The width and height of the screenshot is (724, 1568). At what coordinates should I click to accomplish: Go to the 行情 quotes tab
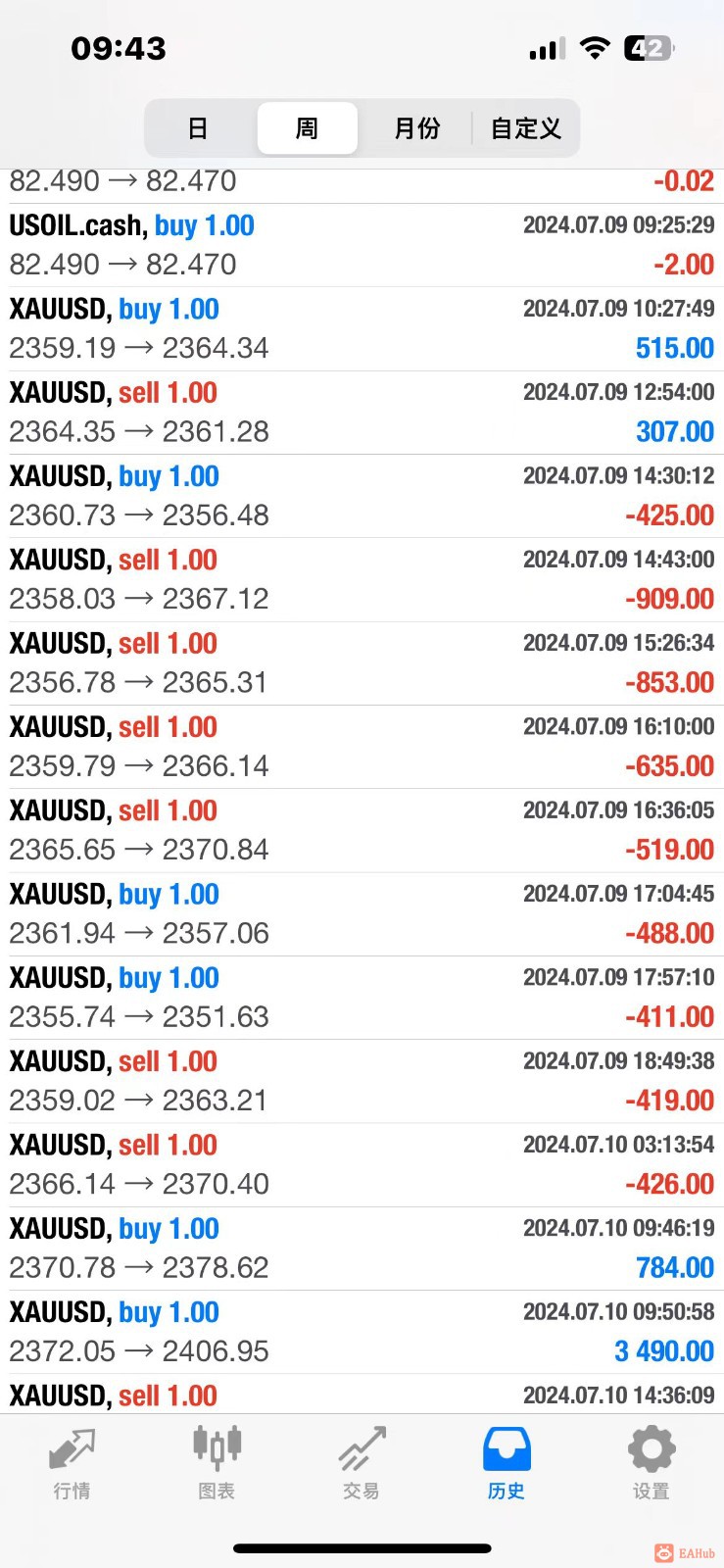[x=72, y=1463]
